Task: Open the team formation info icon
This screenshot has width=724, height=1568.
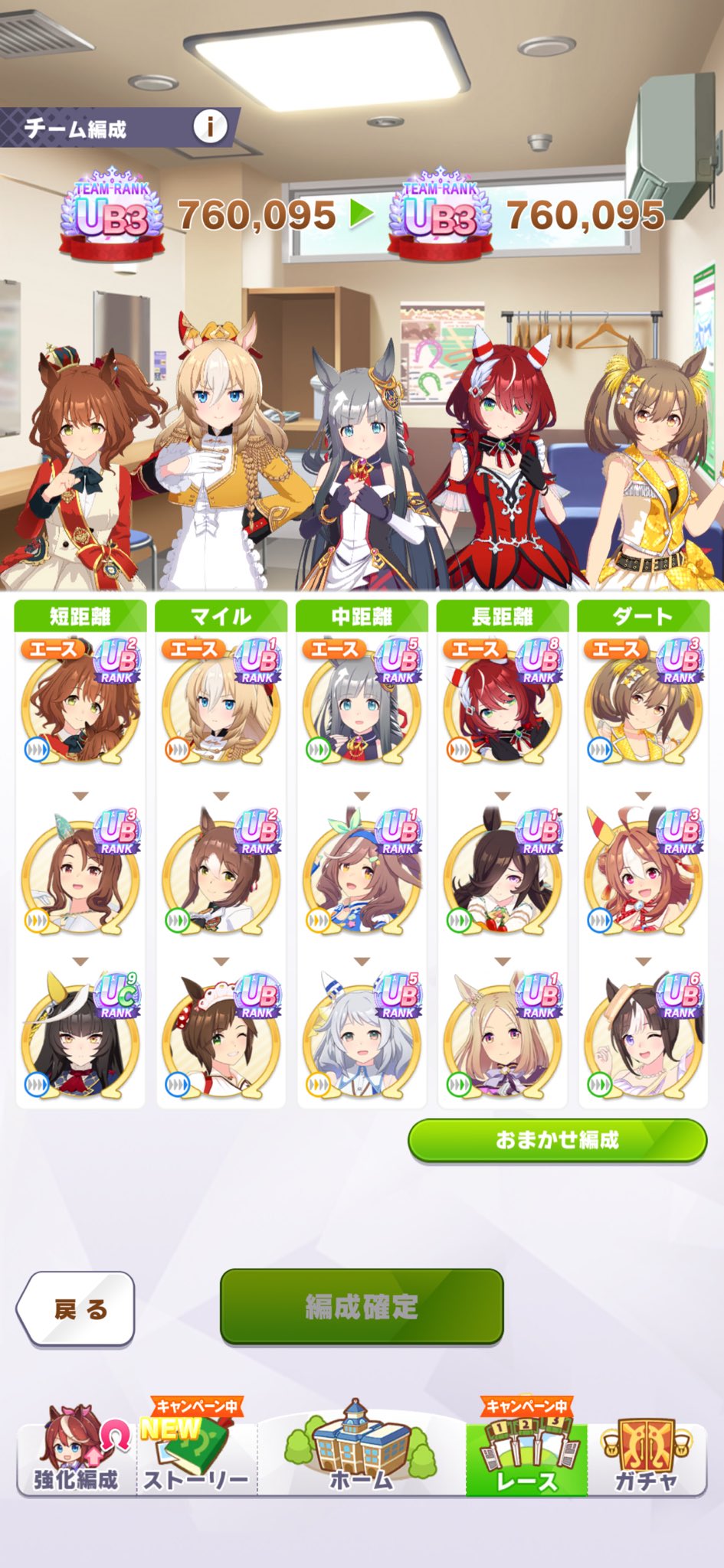Action: point(209,126)
